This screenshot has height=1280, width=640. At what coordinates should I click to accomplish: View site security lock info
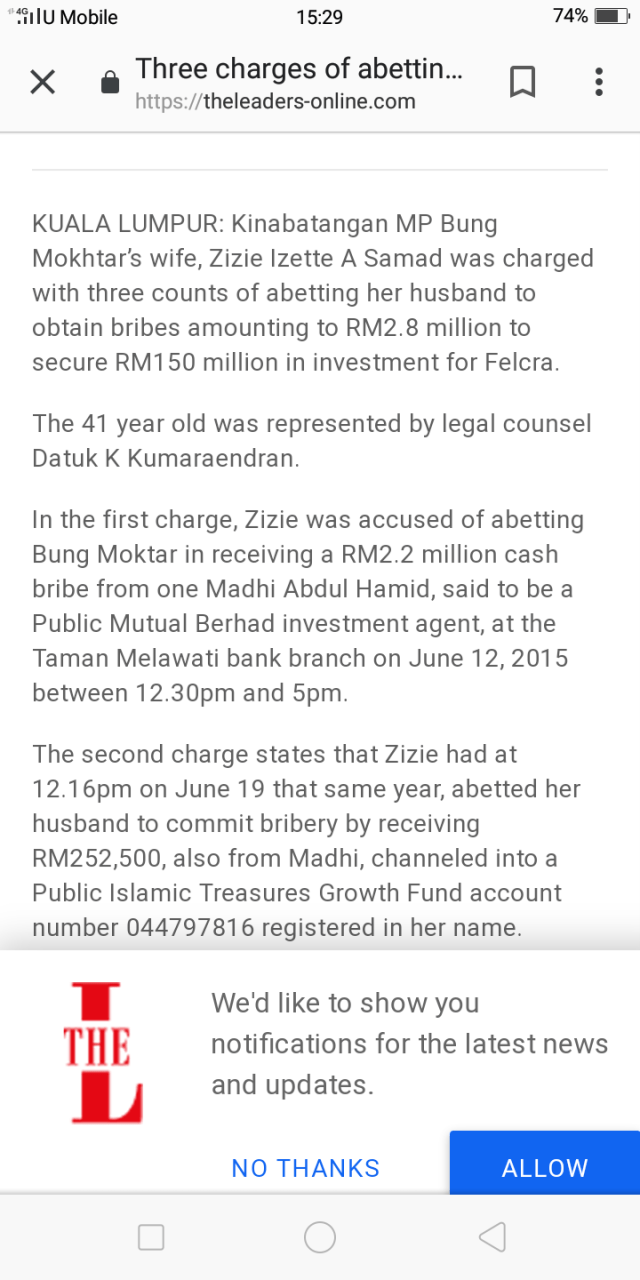click(x=110, y=84)
